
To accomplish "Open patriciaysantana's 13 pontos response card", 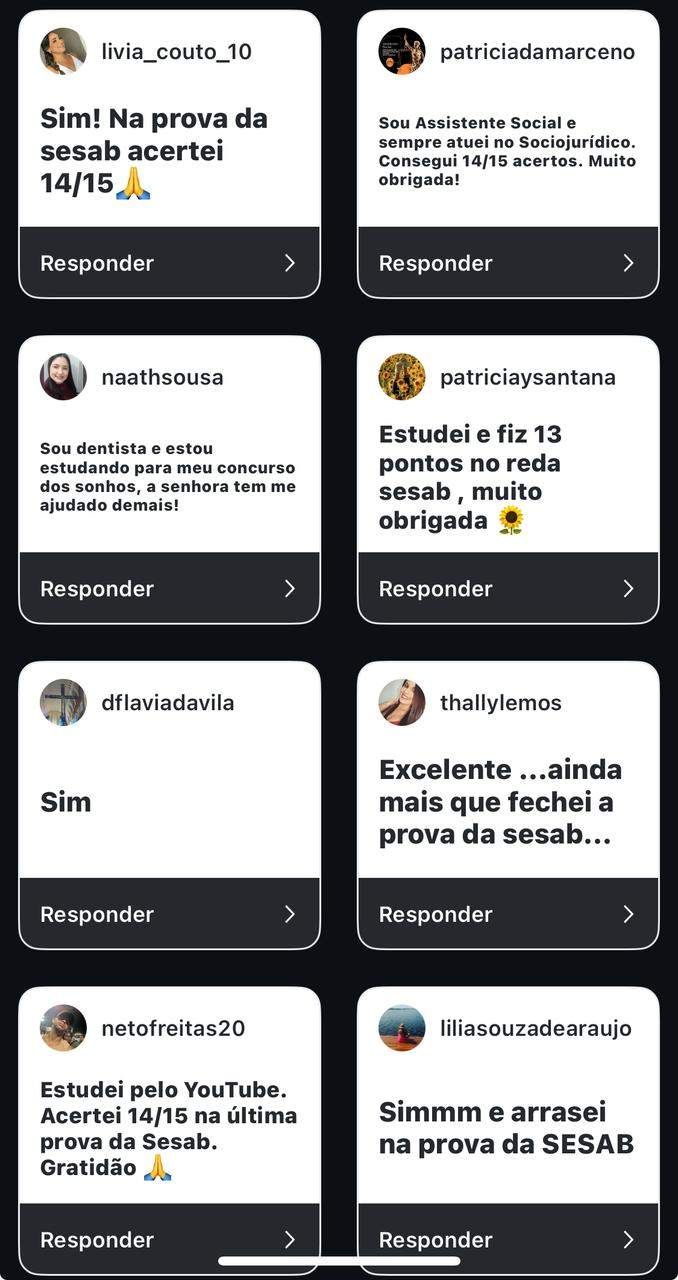I will click(x=508, y=476).
